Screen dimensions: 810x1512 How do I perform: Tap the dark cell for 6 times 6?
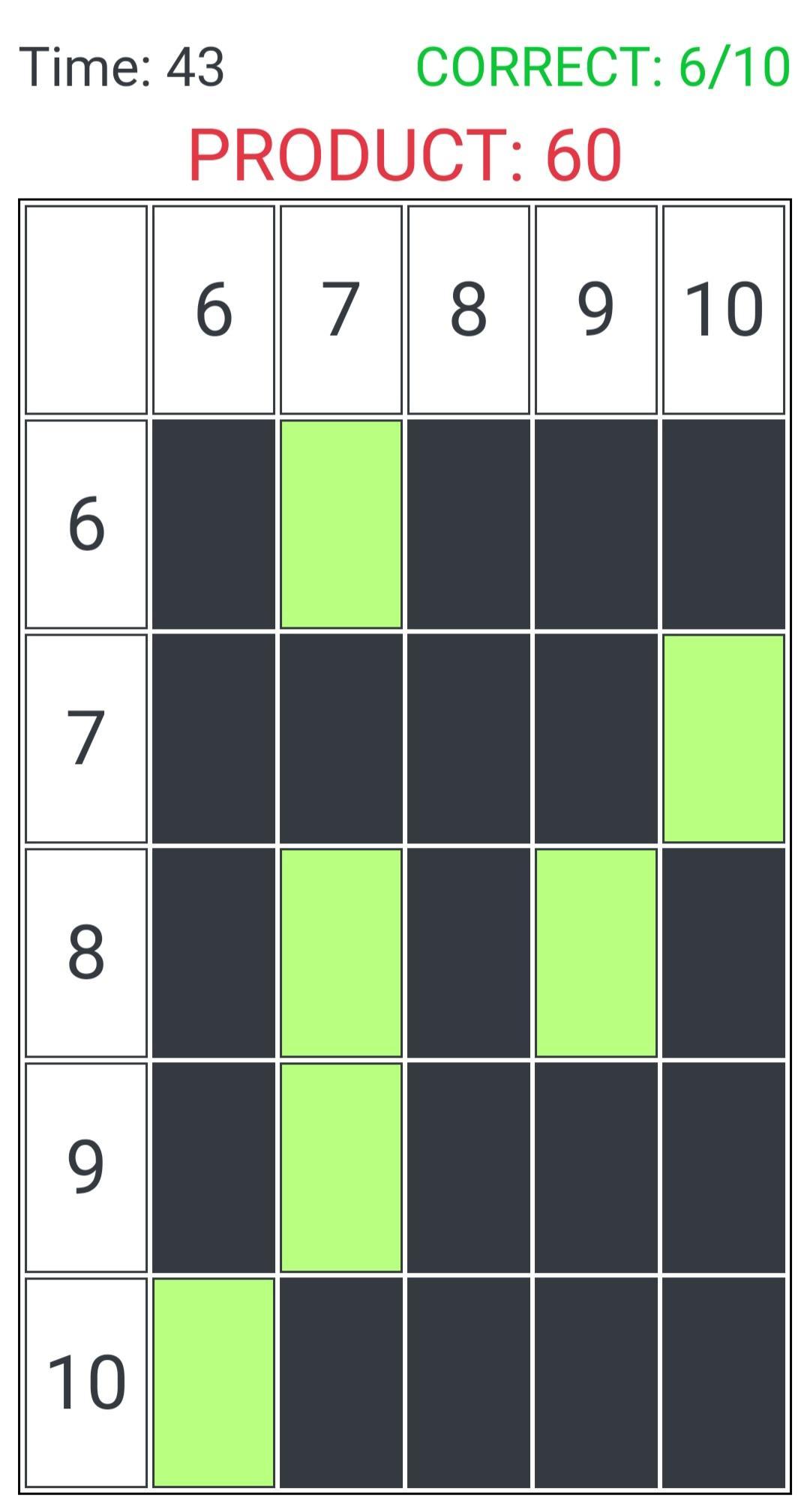tap(214, 524)
